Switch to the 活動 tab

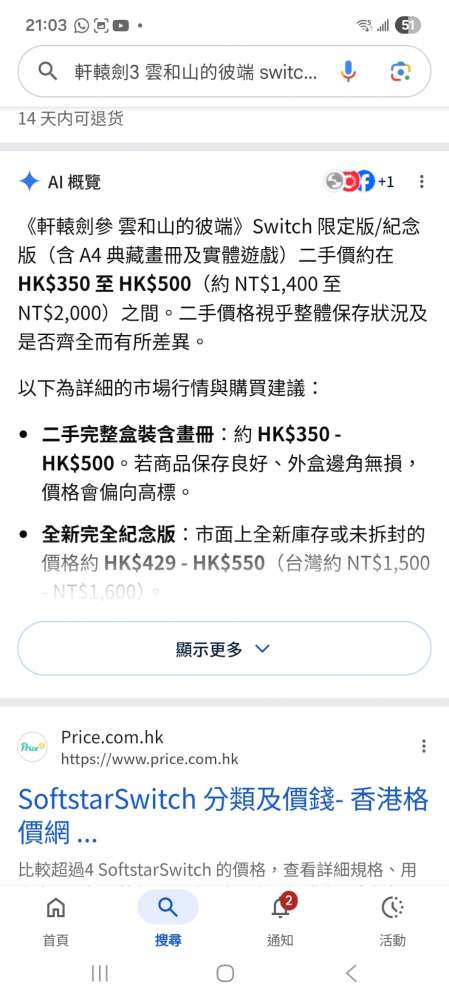(392, 920)
